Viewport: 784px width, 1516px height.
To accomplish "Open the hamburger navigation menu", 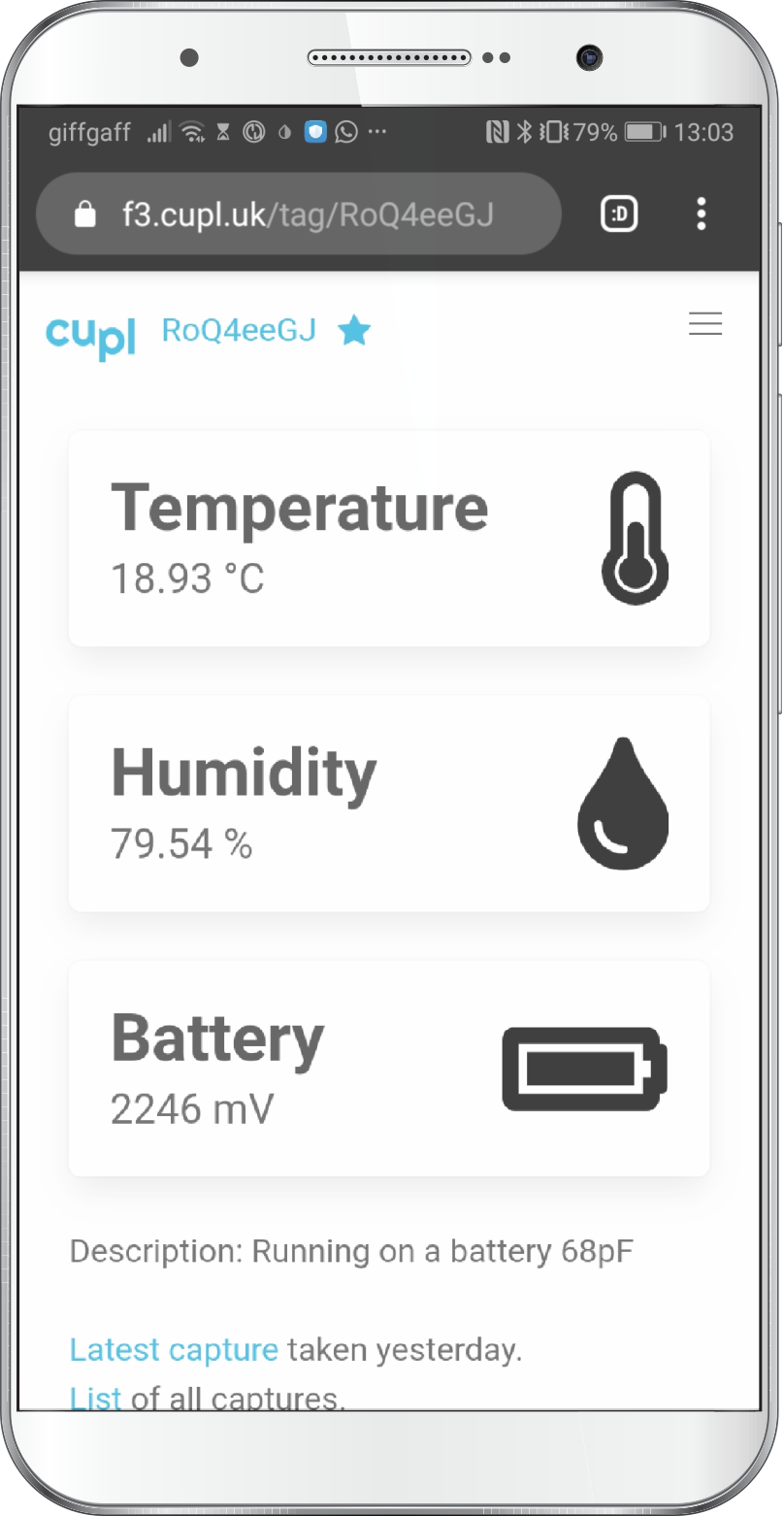I will [x=704, y=324].
